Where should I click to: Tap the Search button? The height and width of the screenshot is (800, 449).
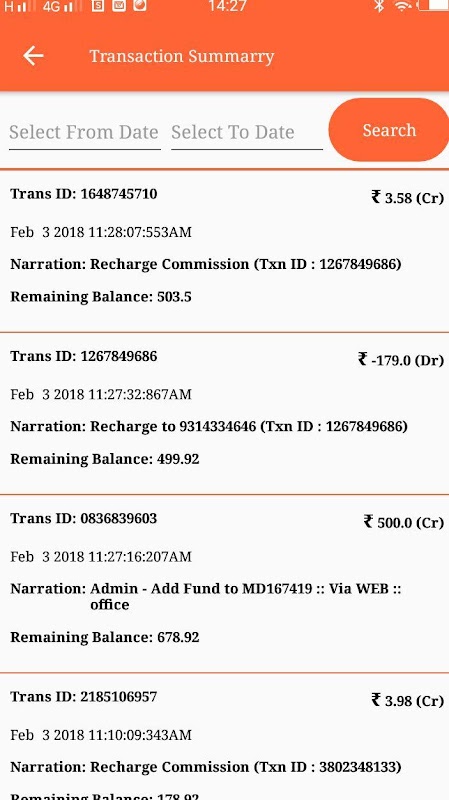[x=389, y=130]
